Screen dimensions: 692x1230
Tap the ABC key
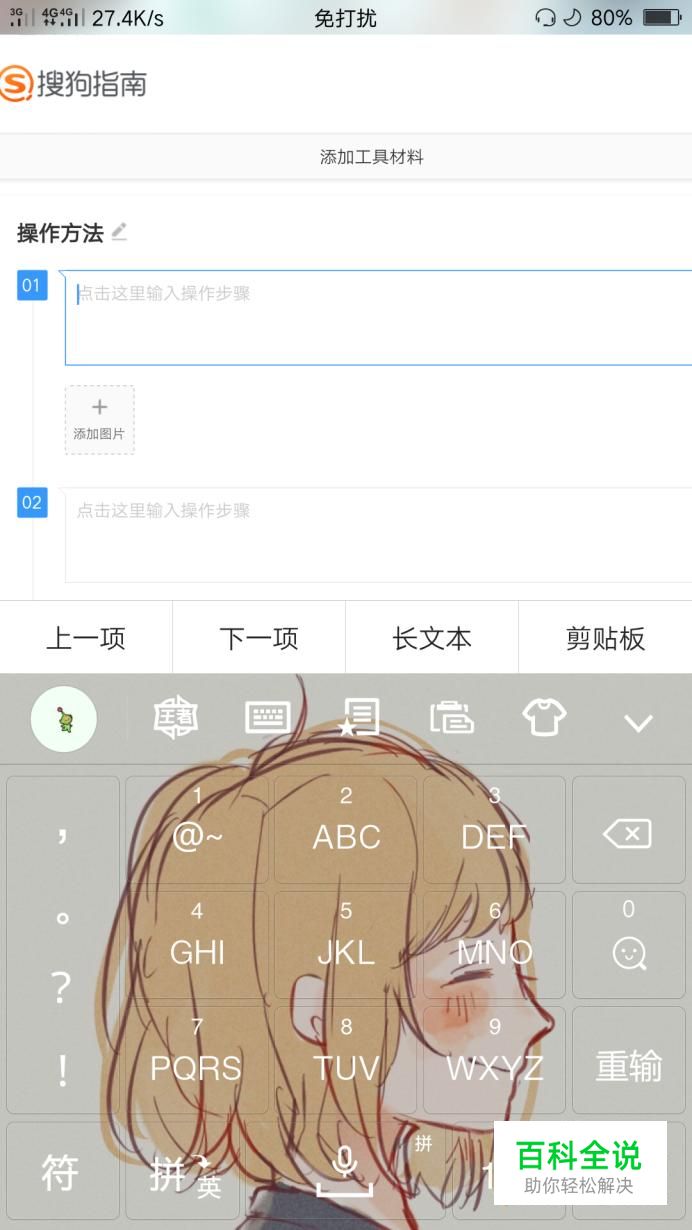pyautogui.click(x=346, y=833)
